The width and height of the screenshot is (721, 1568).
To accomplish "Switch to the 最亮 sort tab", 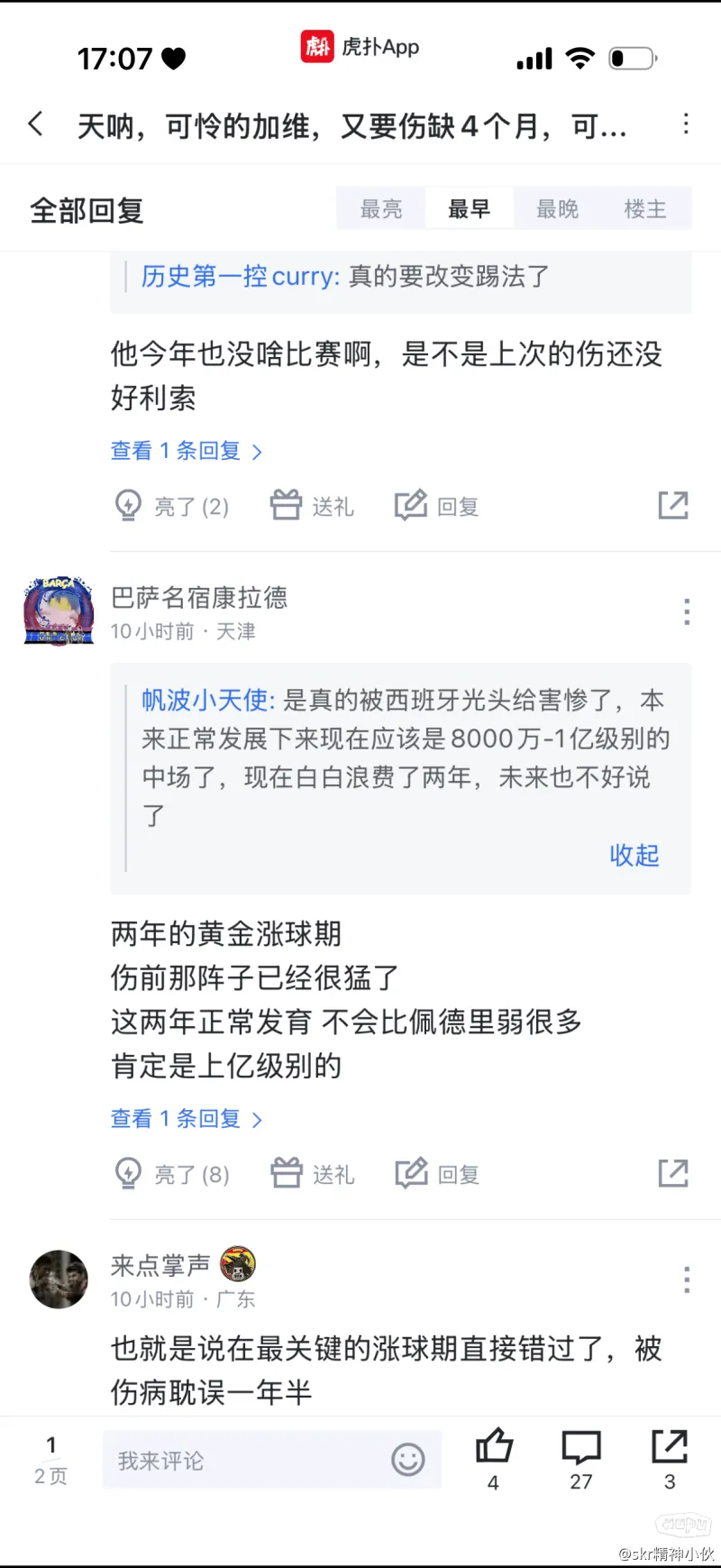I will point(381,209).
